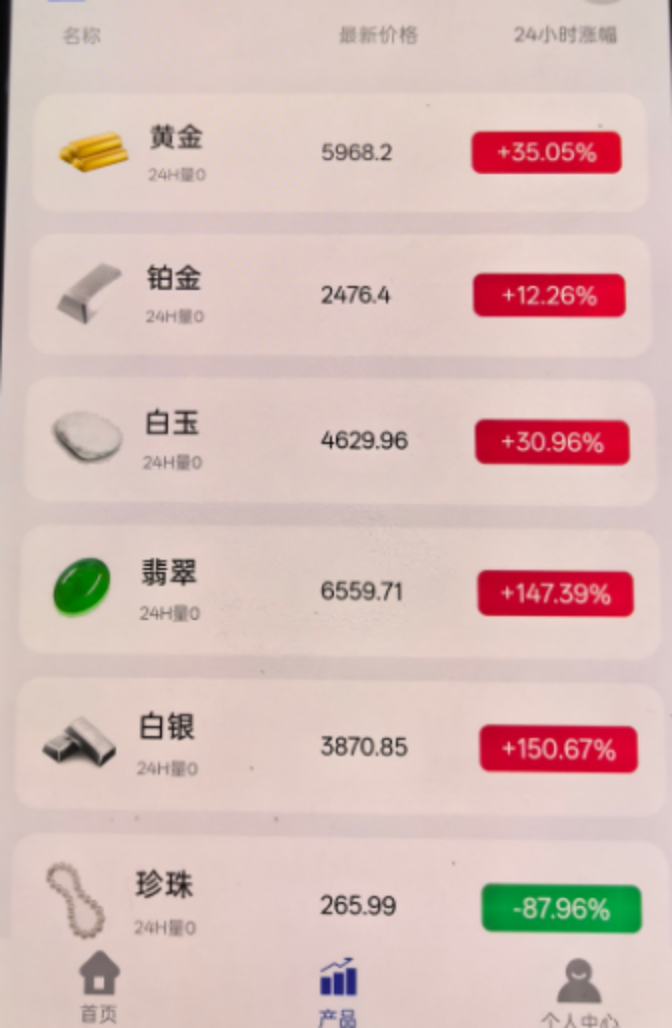Go to the 个人中心 profile tab

coord(579,990)
